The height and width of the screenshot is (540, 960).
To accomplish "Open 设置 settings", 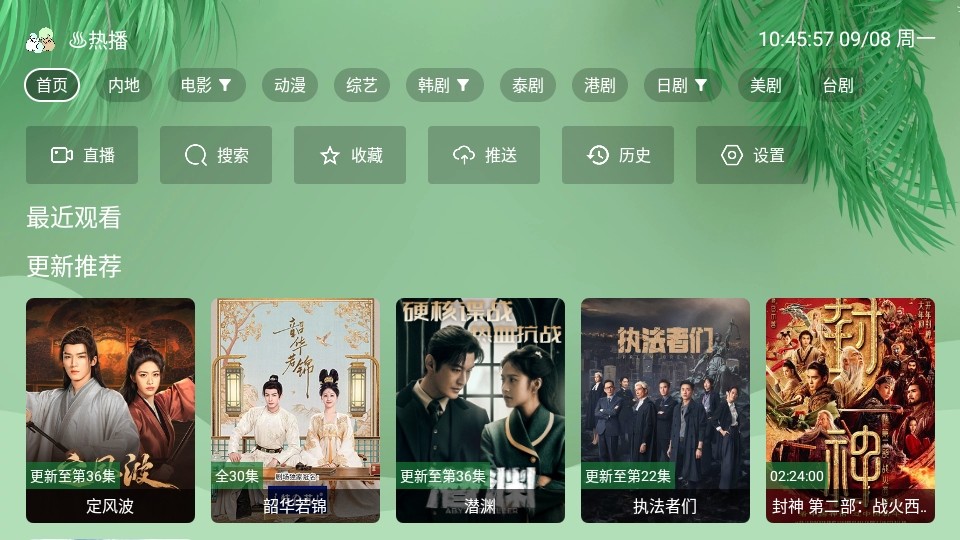I will pos(752,155).
